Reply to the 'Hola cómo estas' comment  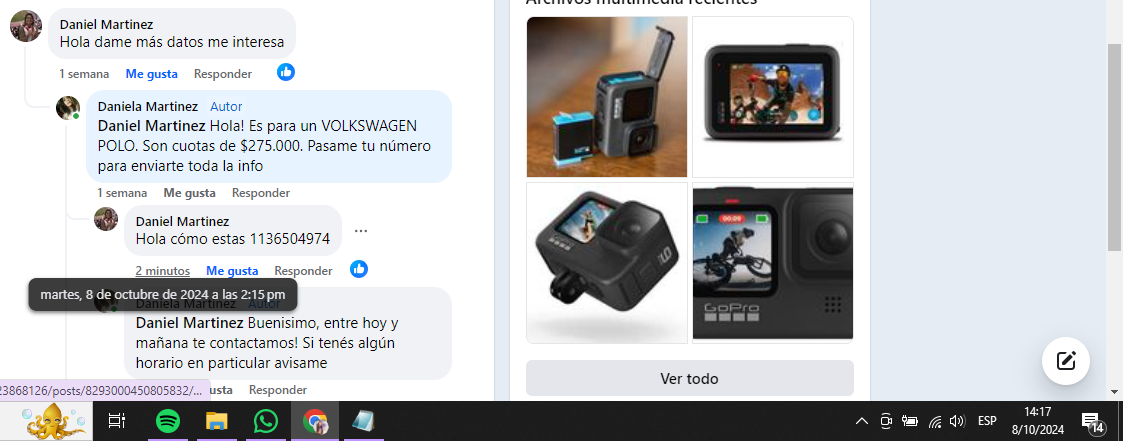click(x=303, y=270)
